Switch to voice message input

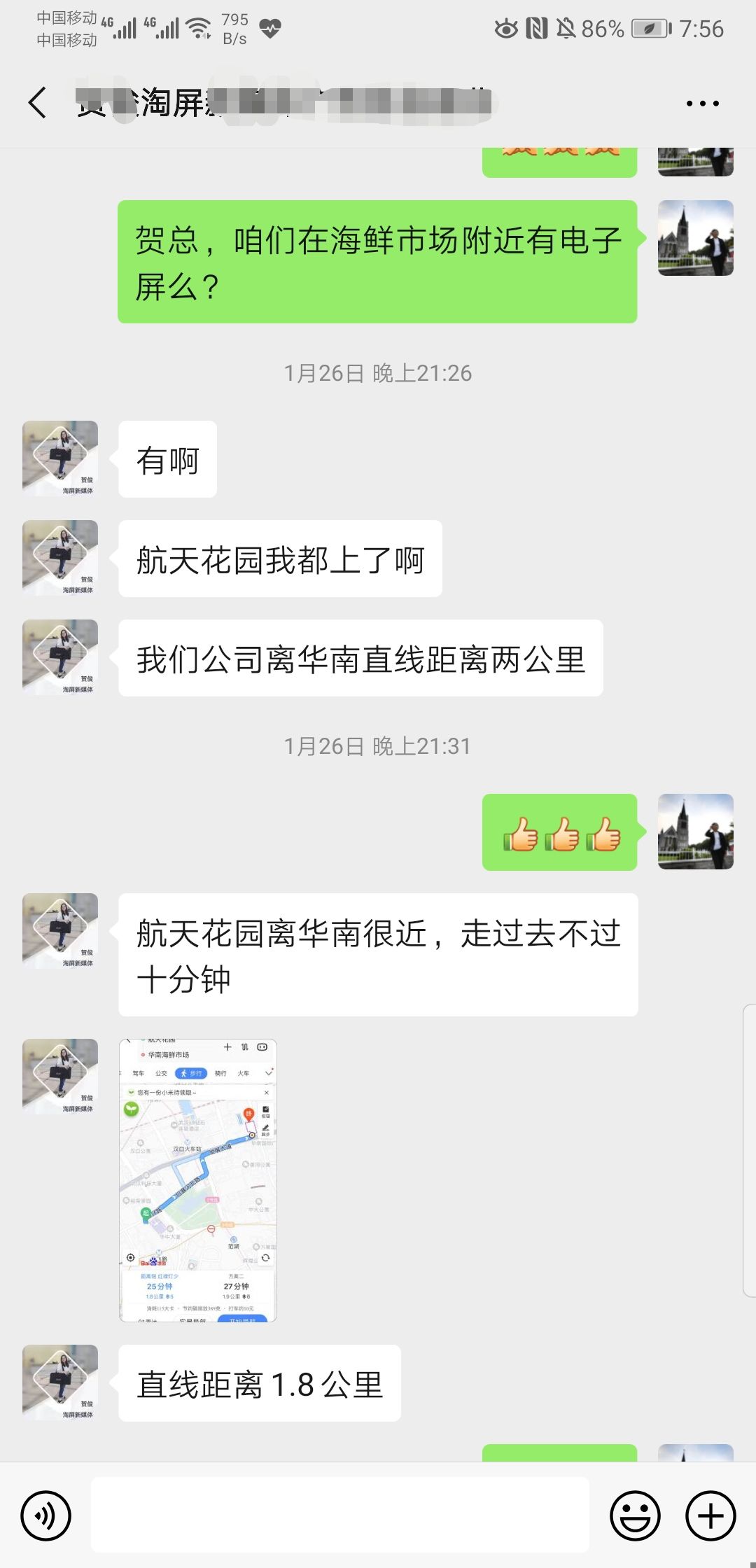pyautogui.click(x=46, y=1515)
